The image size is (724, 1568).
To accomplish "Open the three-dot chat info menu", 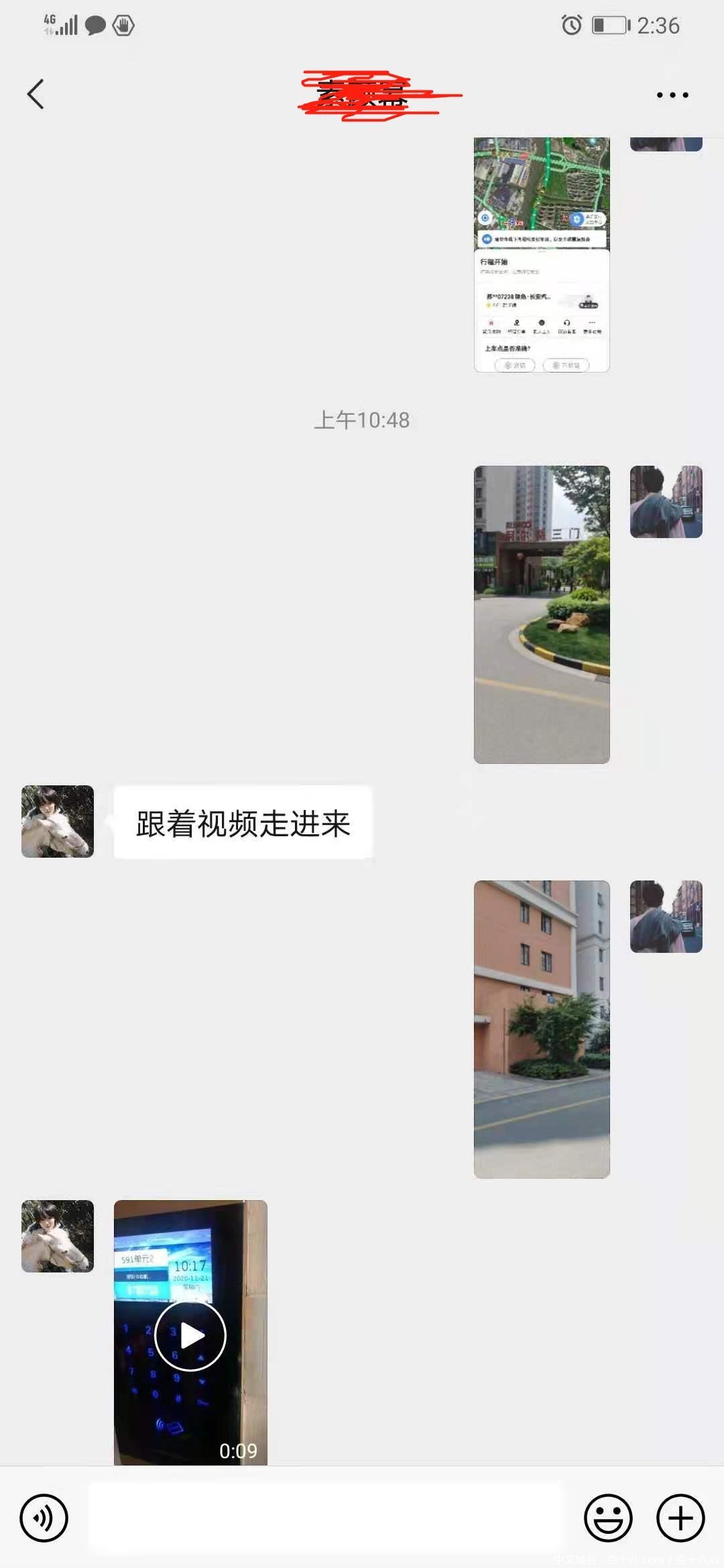I will 672,95.
